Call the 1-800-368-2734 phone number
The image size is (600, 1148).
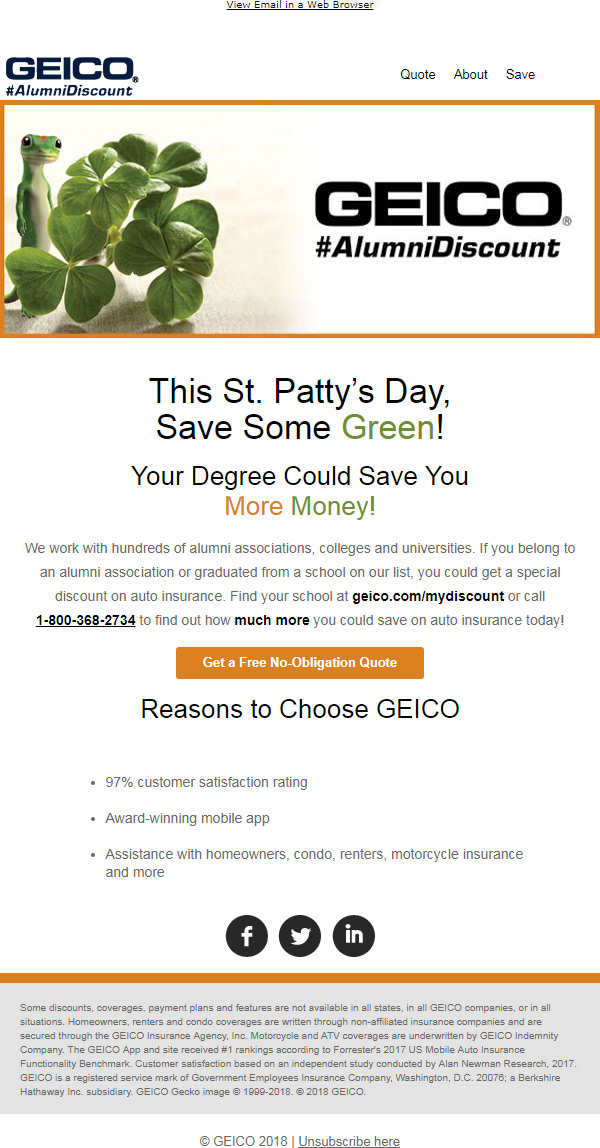click(x=86, y=621)
